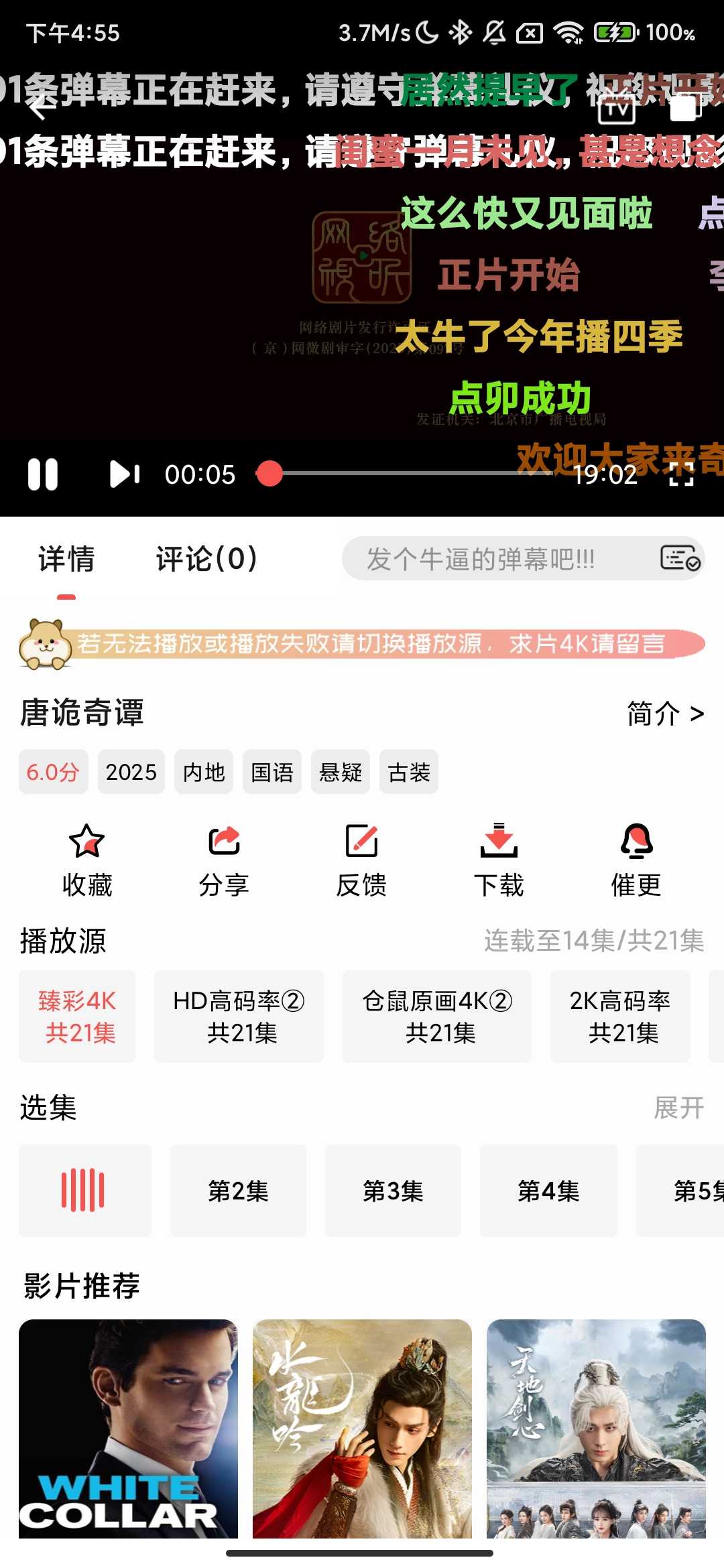Select 第3集 episode button
Viewport: 724px width, 1568px height.
394,1191
